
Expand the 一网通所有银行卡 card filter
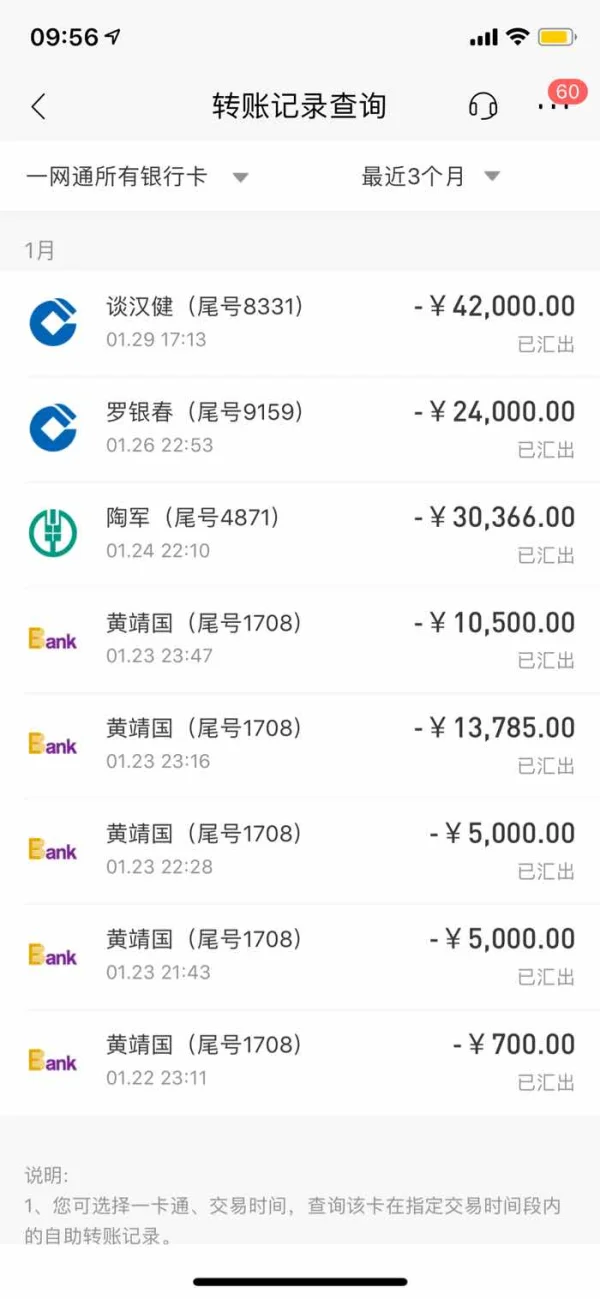137,177
